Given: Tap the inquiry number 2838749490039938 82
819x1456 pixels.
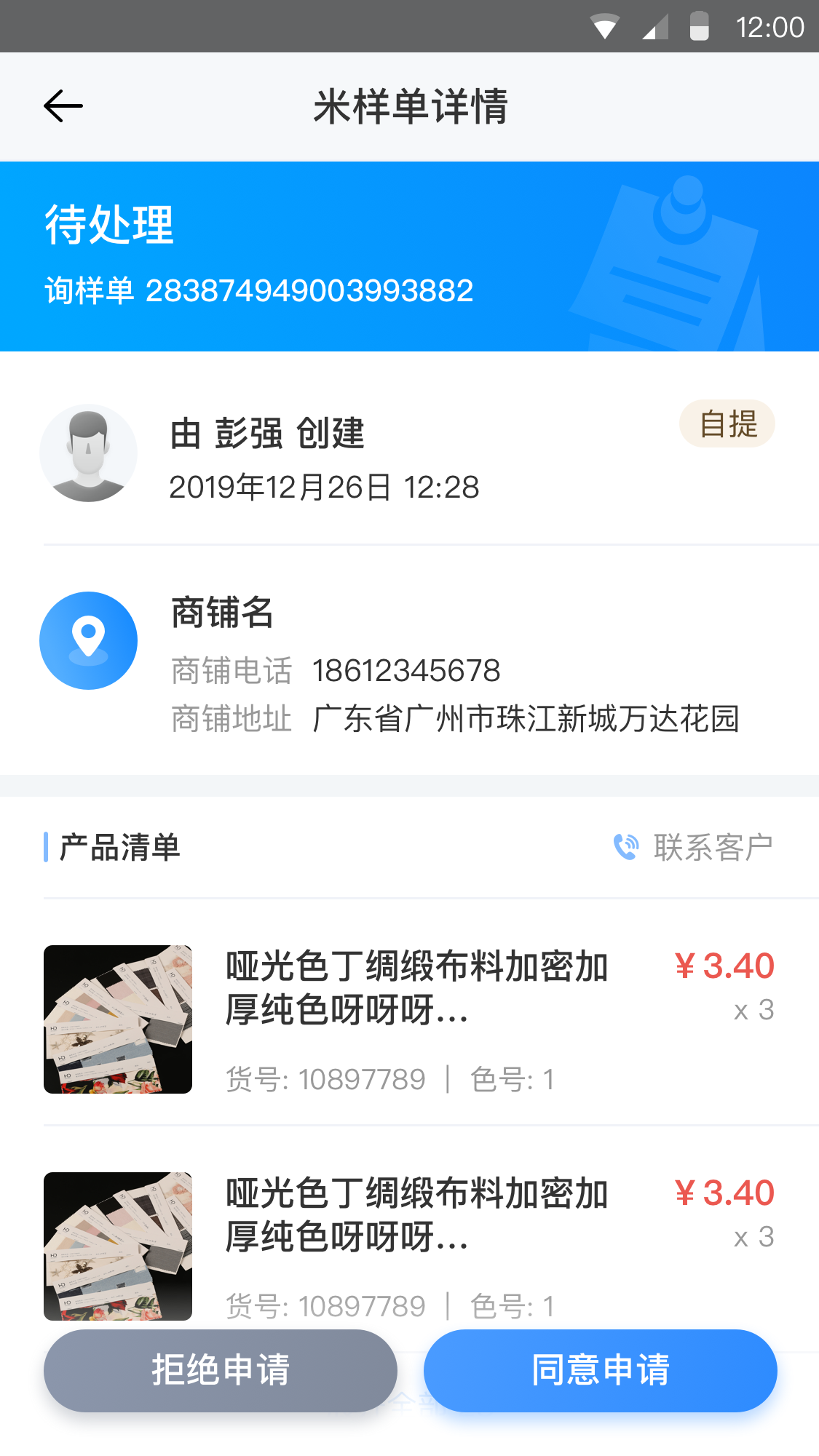Looking at the screenshot, I should coord(309,290).
